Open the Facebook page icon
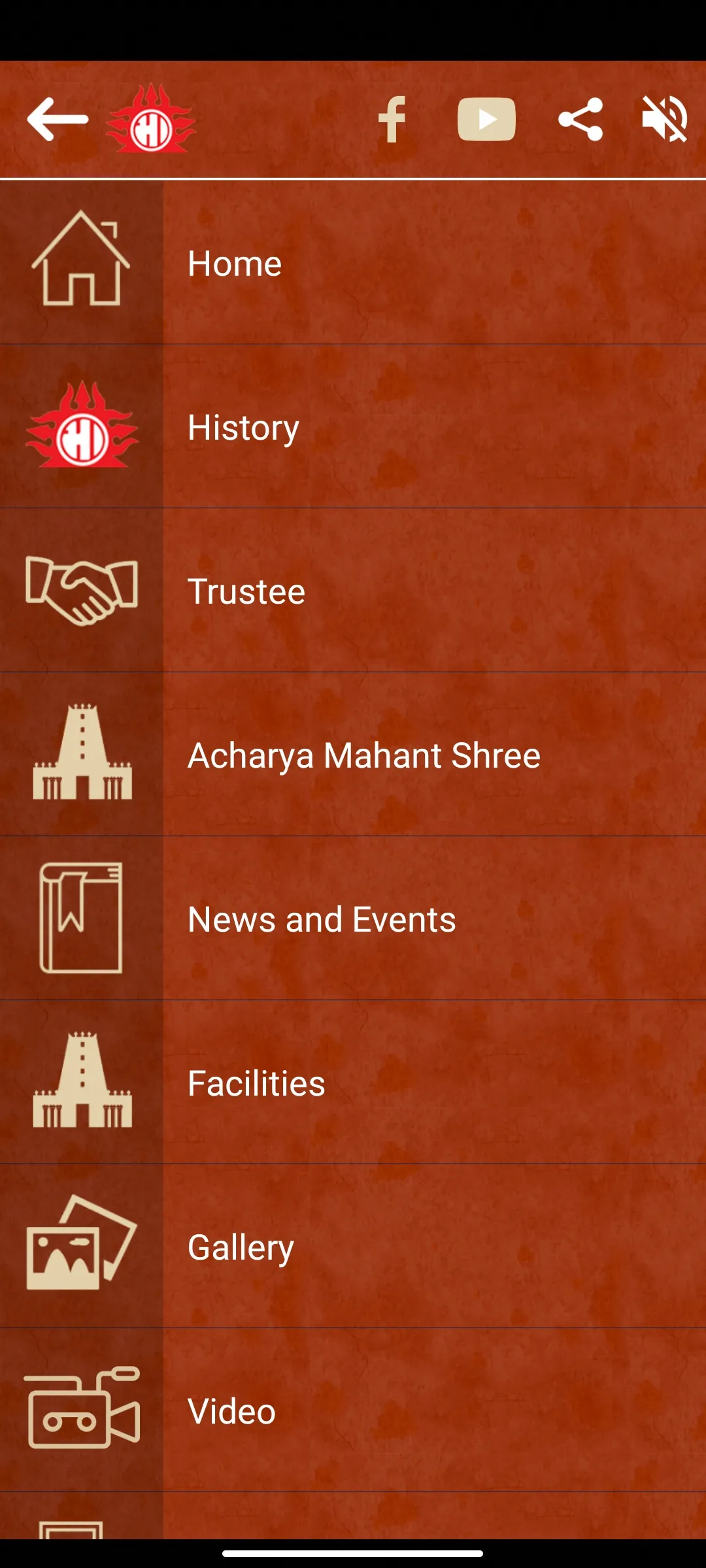The image size is (706, 1568). (x=392, y=119)
